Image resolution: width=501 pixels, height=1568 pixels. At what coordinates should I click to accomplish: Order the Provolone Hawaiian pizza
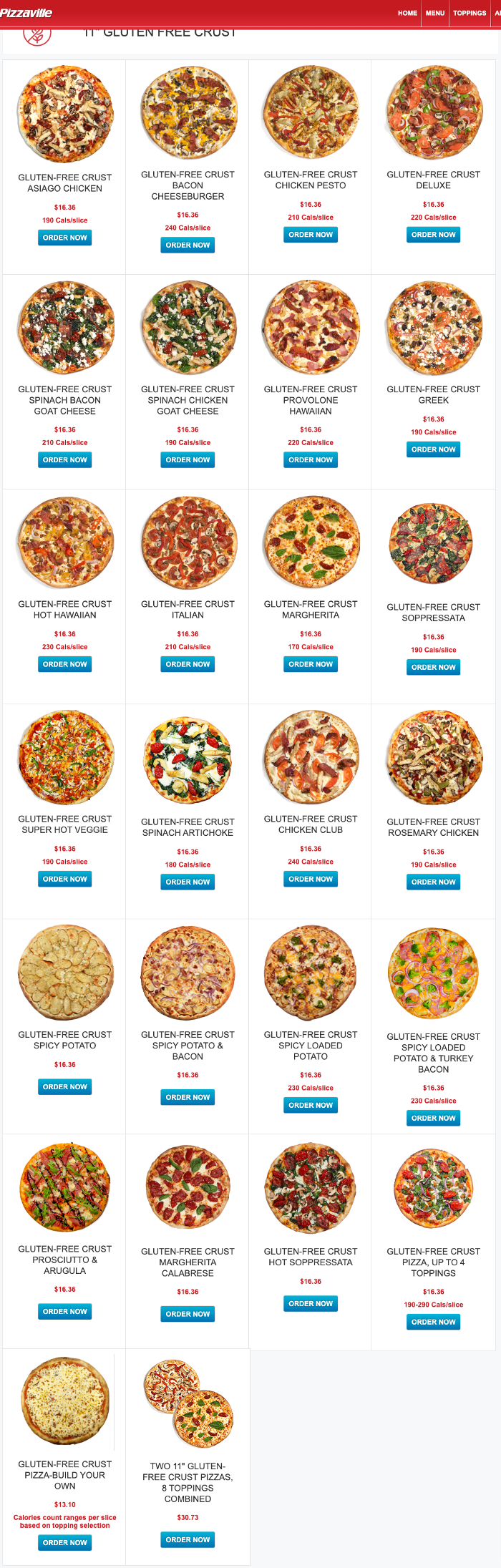click(x=311, y=460)
